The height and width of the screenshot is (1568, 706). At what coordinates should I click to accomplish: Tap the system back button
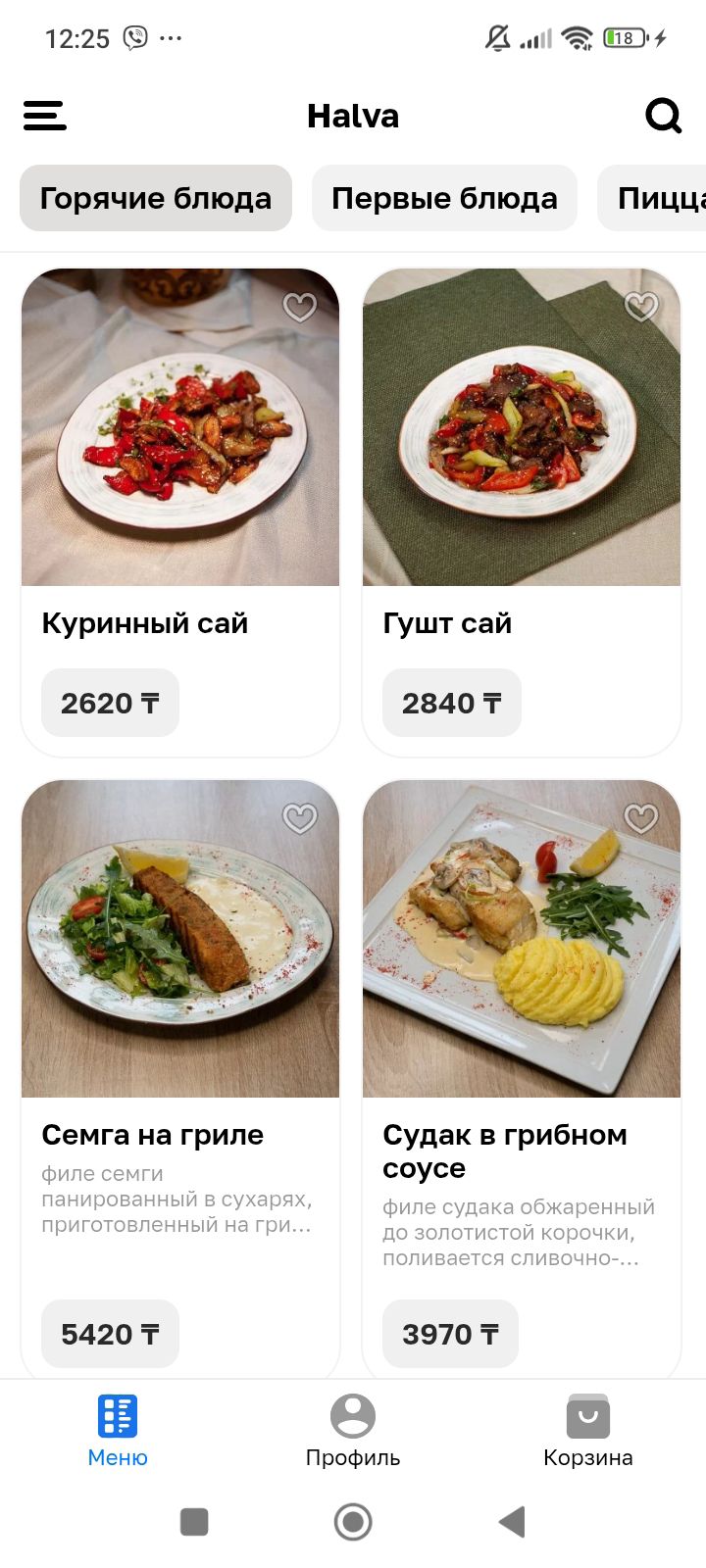click(512, 1522)
